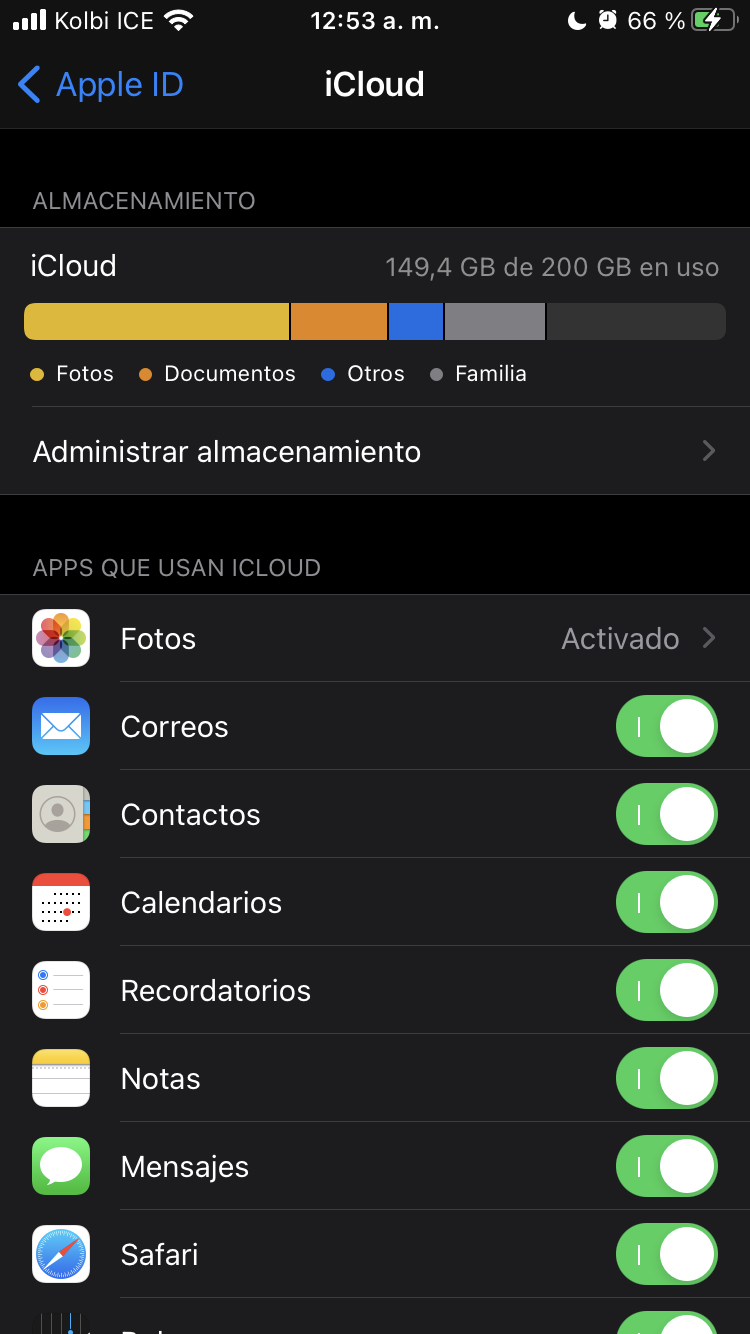Switch off Recordatorios sync
This screenshot has width=750, height=1334.
click(666, 991)
